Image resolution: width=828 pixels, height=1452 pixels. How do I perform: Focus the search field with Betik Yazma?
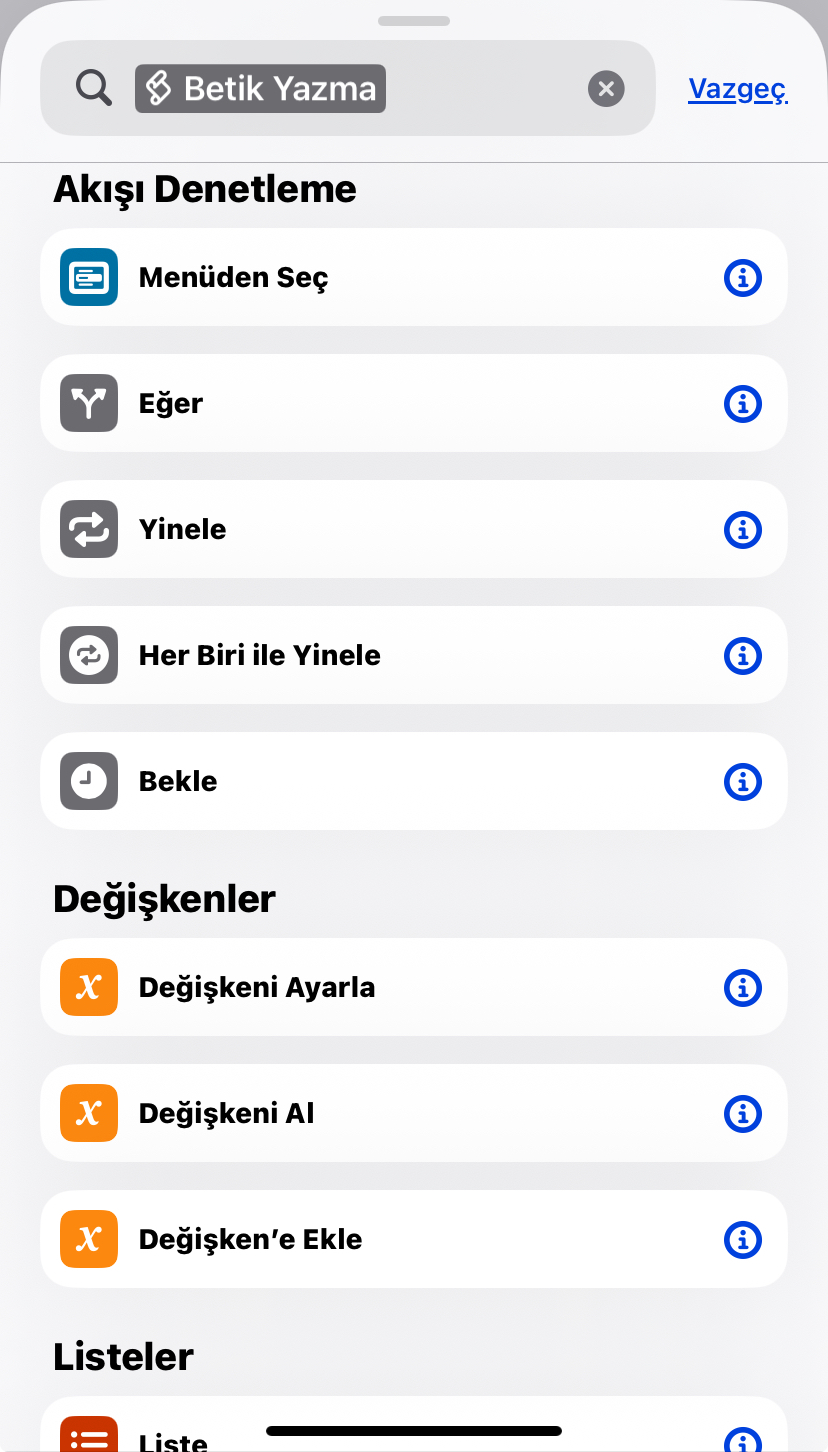point(348,88)
